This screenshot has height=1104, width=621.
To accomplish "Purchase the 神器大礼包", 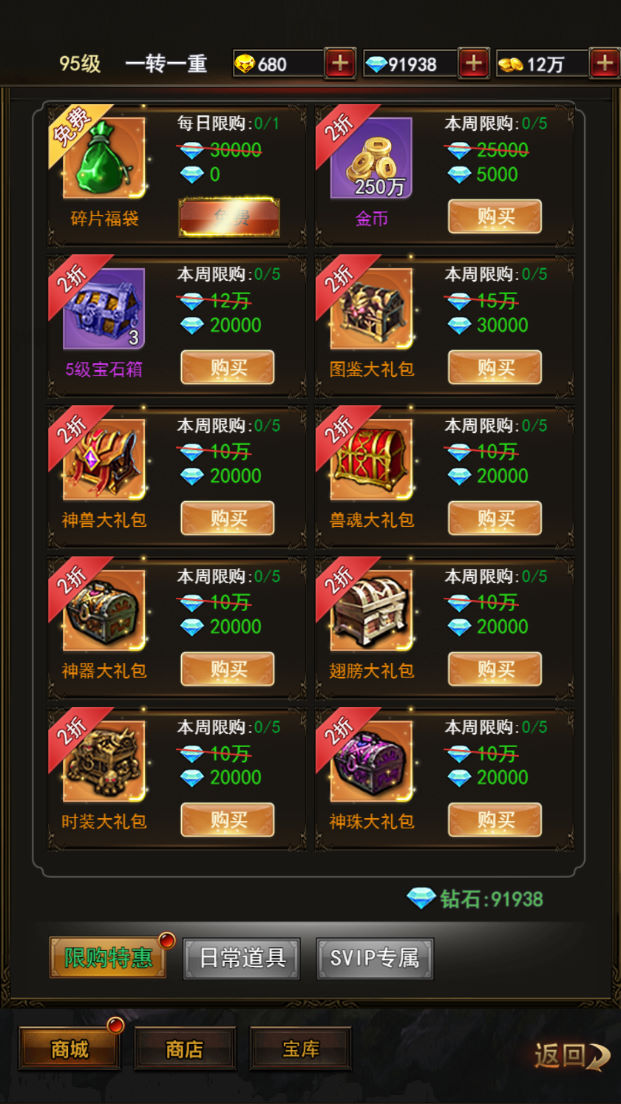I will click(228, 669).
